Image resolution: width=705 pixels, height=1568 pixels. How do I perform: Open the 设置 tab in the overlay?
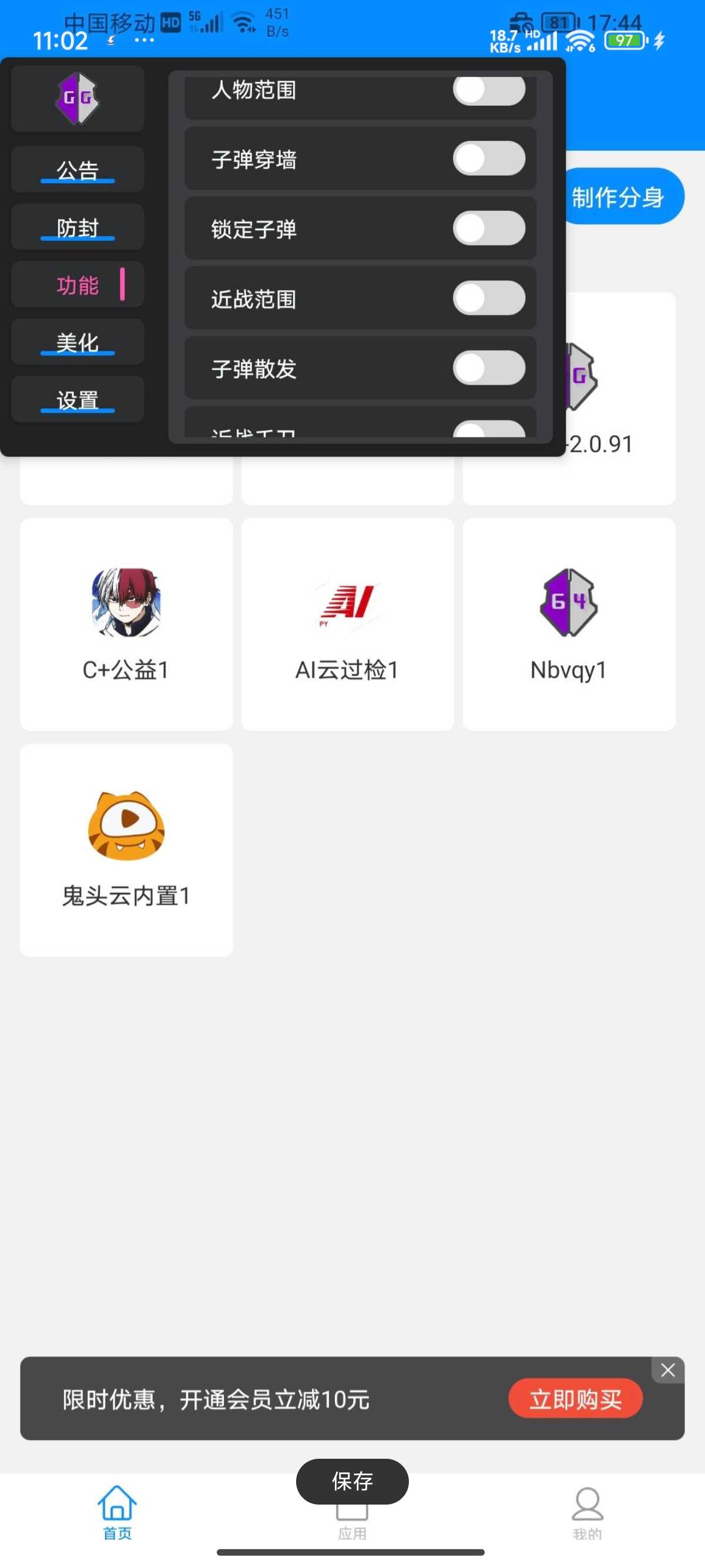(78, 399)
